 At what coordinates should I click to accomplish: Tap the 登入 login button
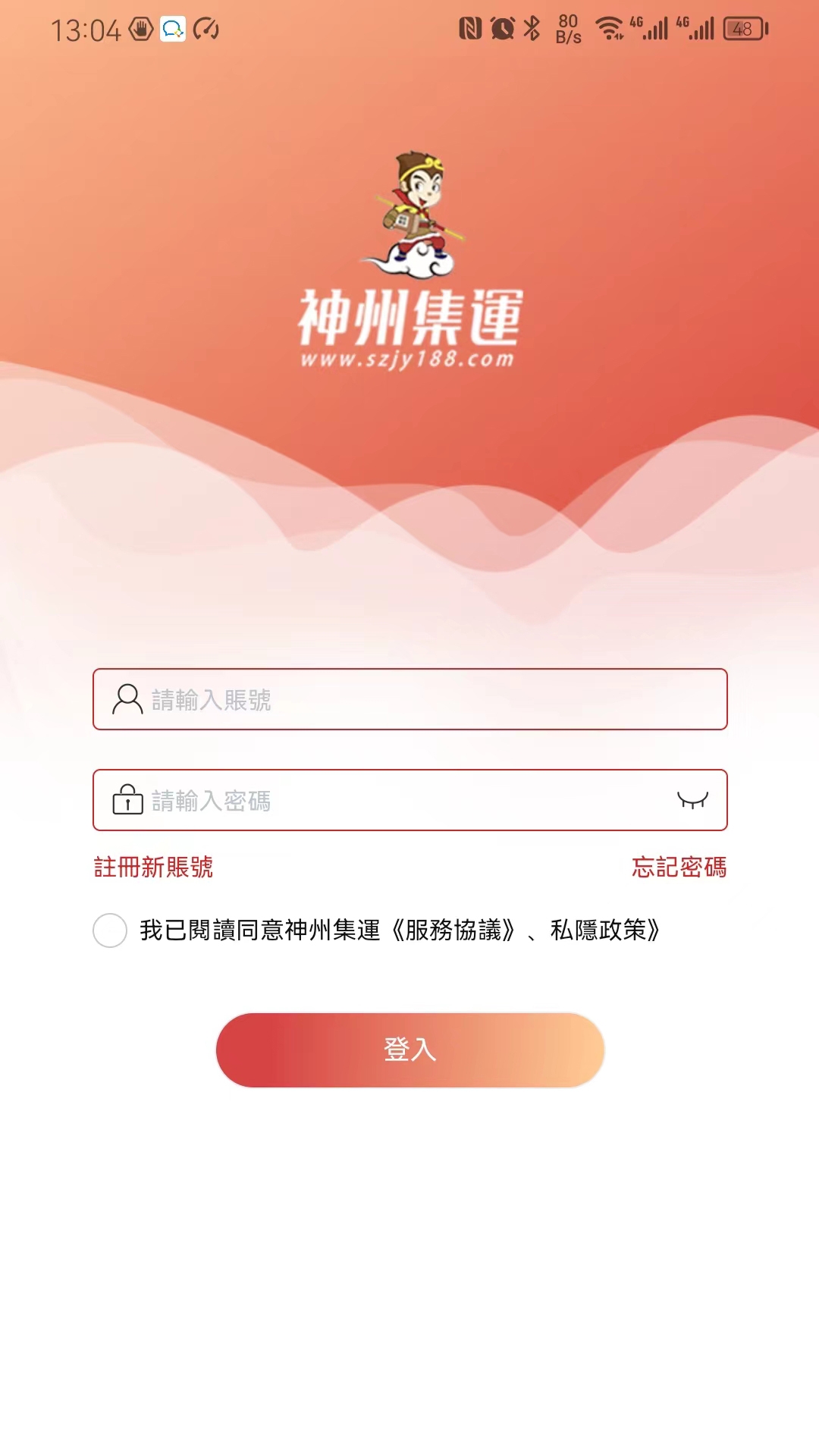[x=409, y=1050]
